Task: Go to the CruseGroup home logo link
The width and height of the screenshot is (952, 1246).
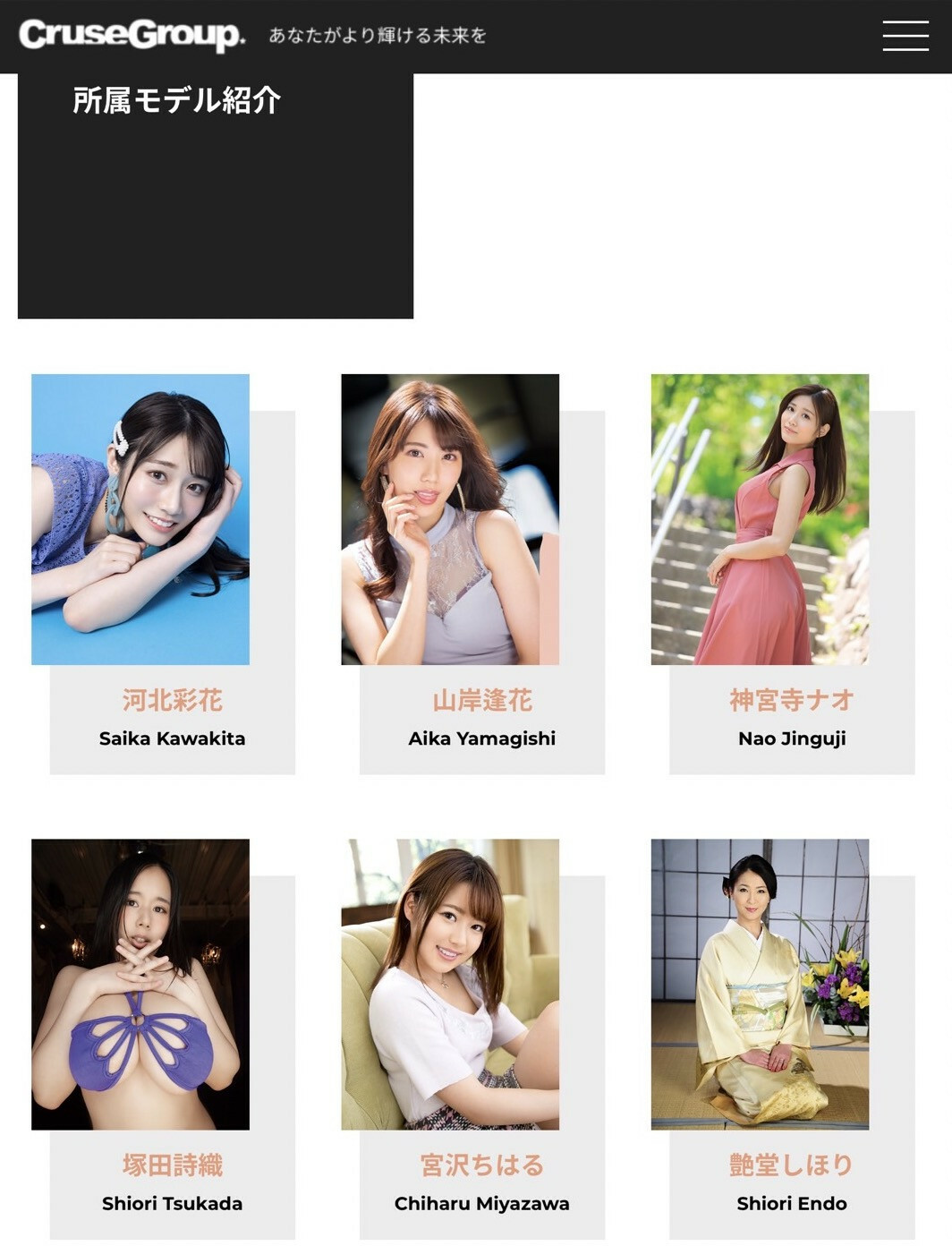Action: click(x=132, y=35)
